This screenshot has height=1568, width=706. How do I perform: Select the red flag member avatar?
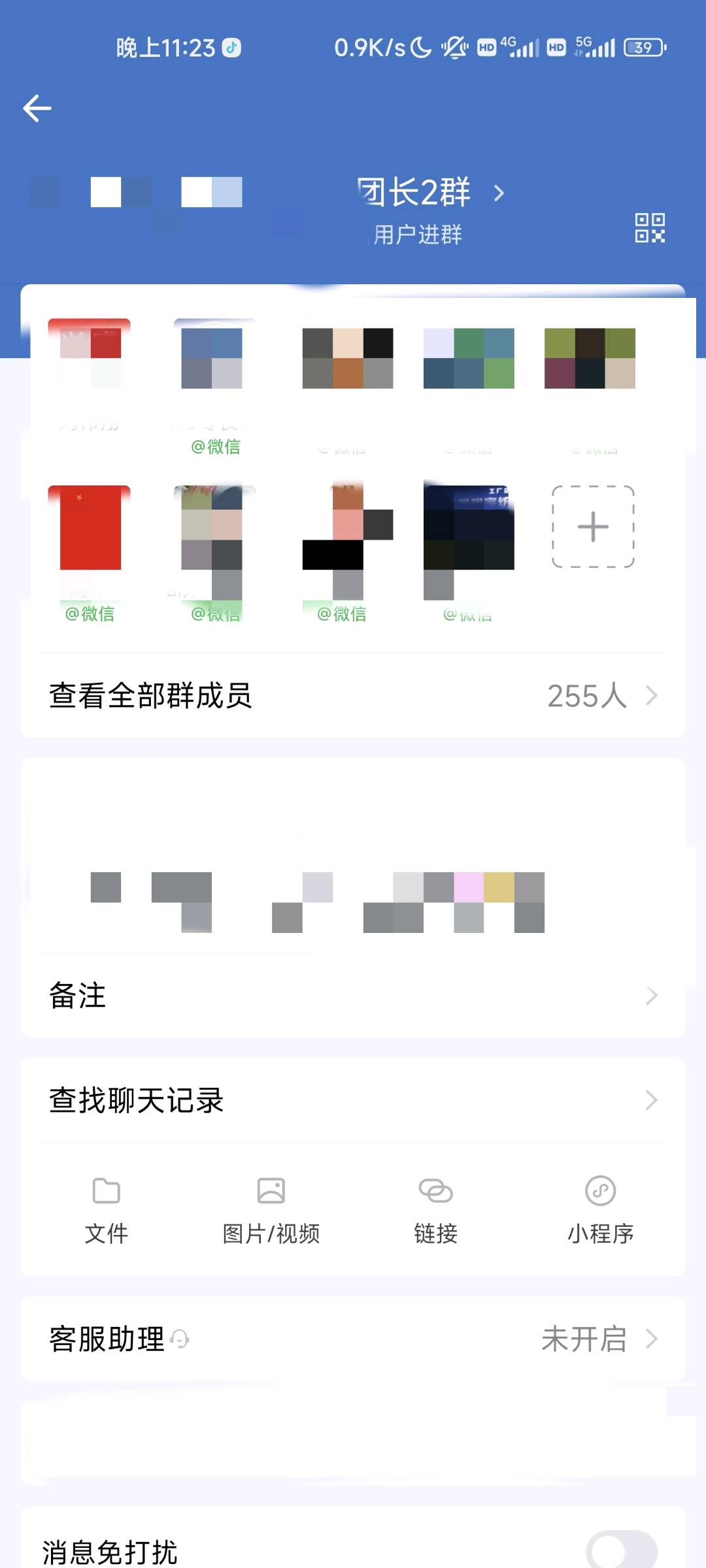pyautogui.click(x=90, y=527)
